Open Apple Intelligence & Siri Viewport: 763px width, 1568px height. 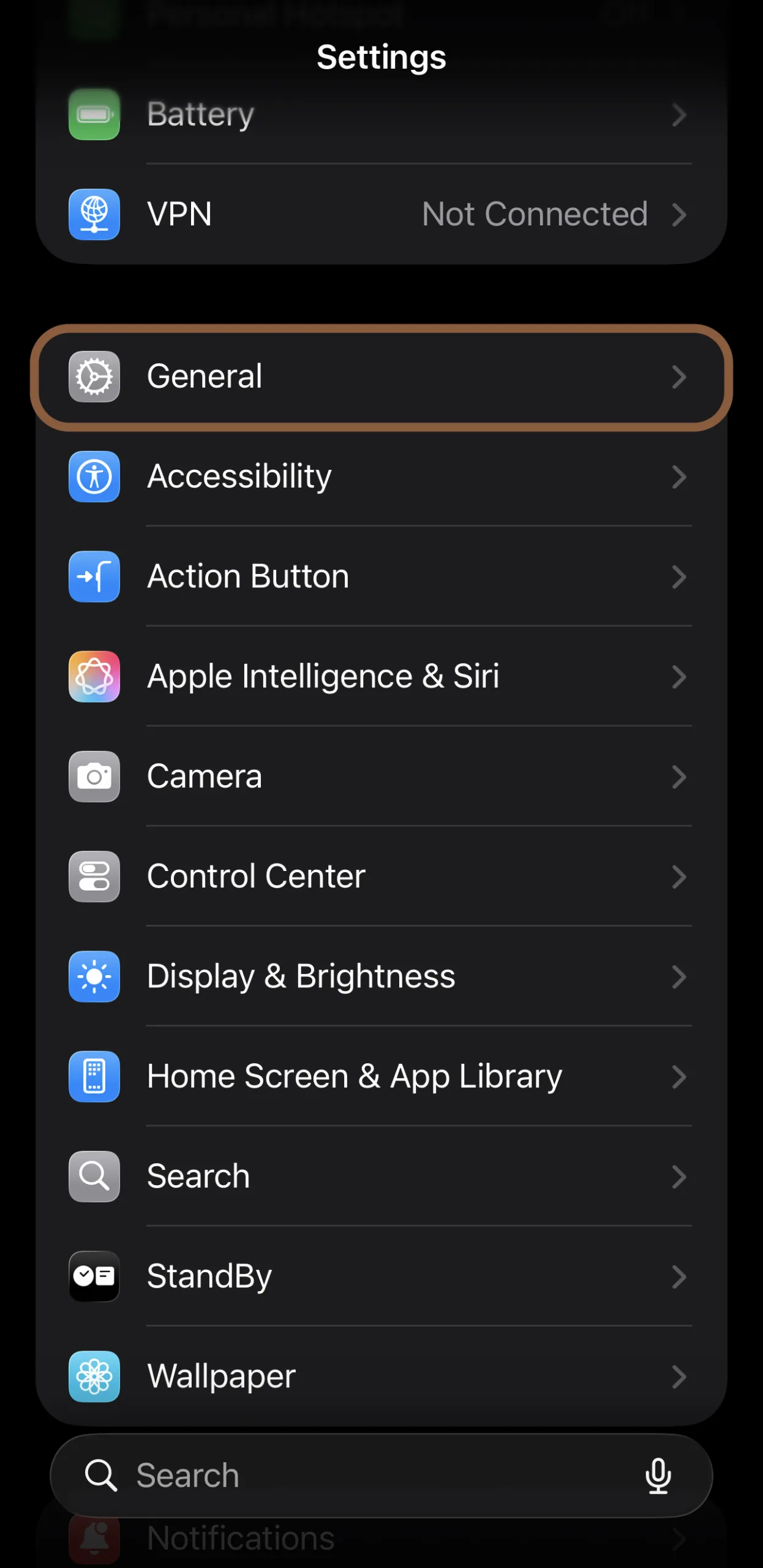pyautogui.click(x=380, y=676)
